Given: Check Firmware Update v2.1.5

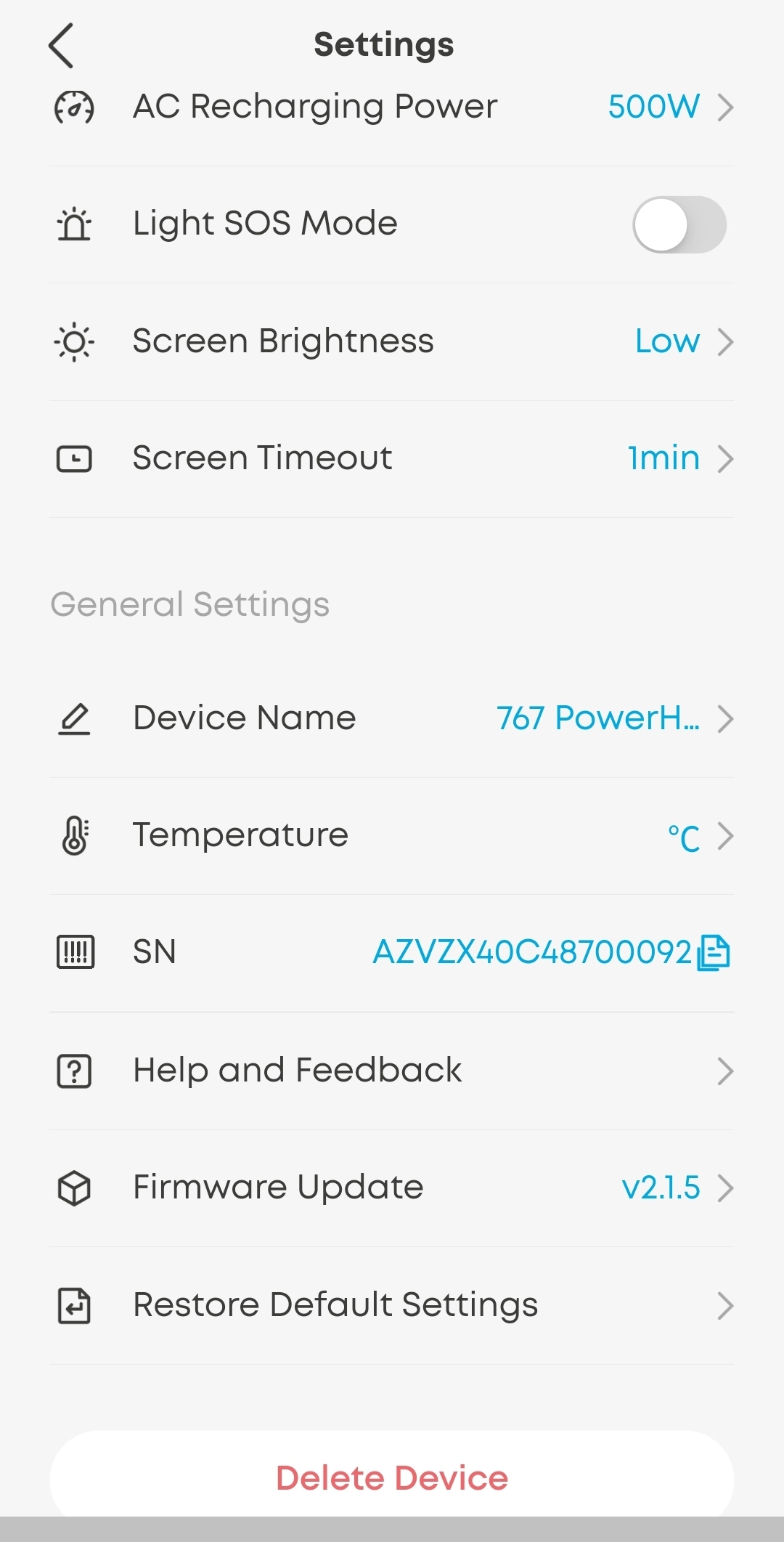Looking at the screenshot, I should (392, 1188).
